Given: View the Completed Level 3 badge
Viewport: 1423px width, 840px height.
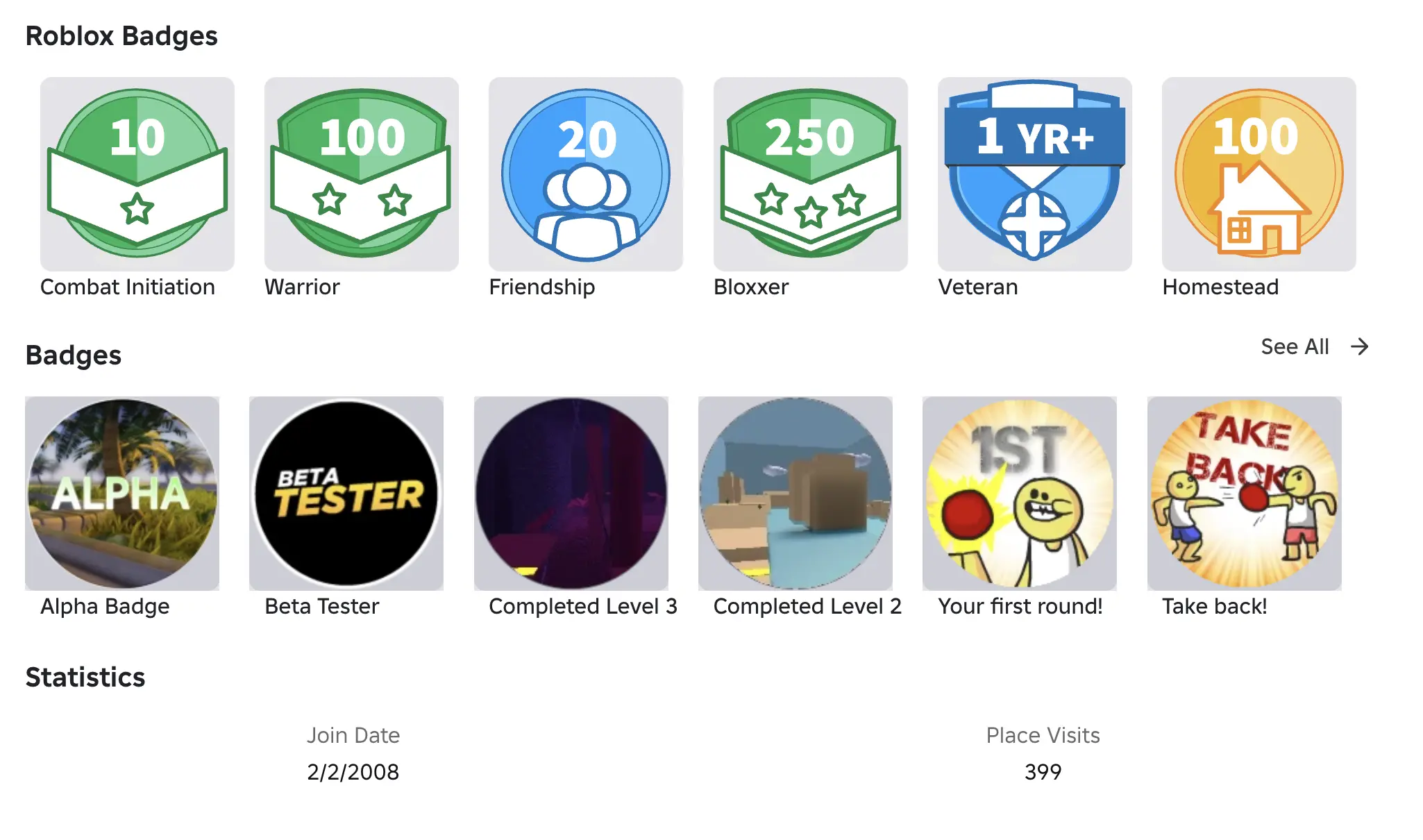Looking at the screenshot, I should pyautogui.click(x=571, y=493).
